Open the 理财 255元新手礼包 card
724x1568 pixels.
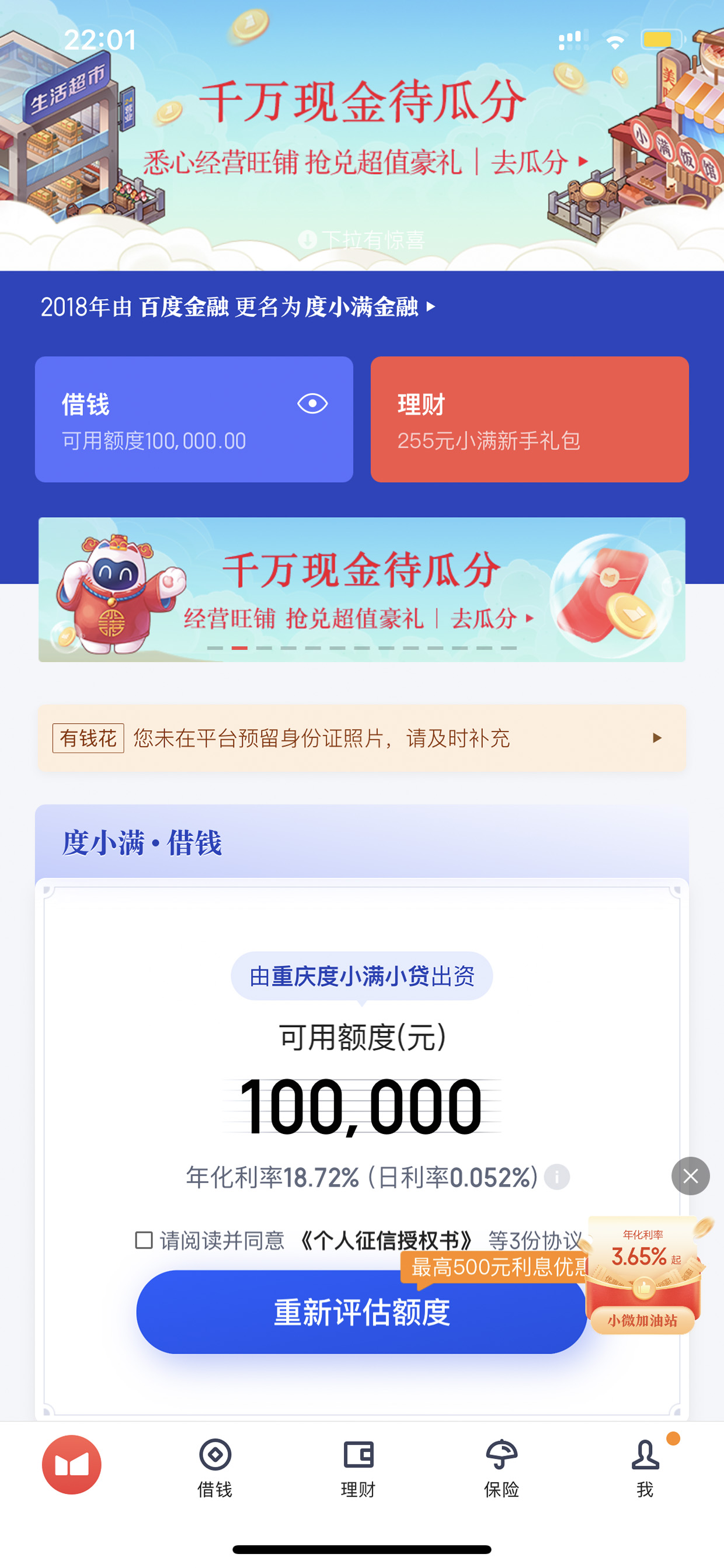click(x=530, y=419)
